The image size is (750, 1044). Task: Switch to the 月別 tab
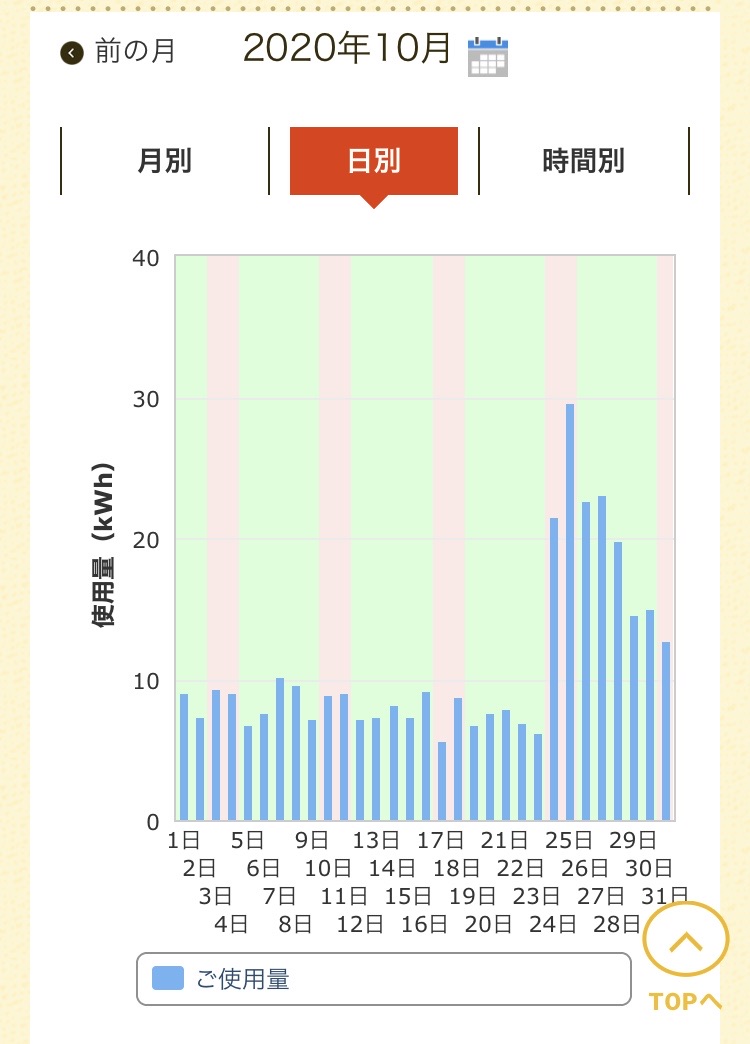(x=162, y=161)
